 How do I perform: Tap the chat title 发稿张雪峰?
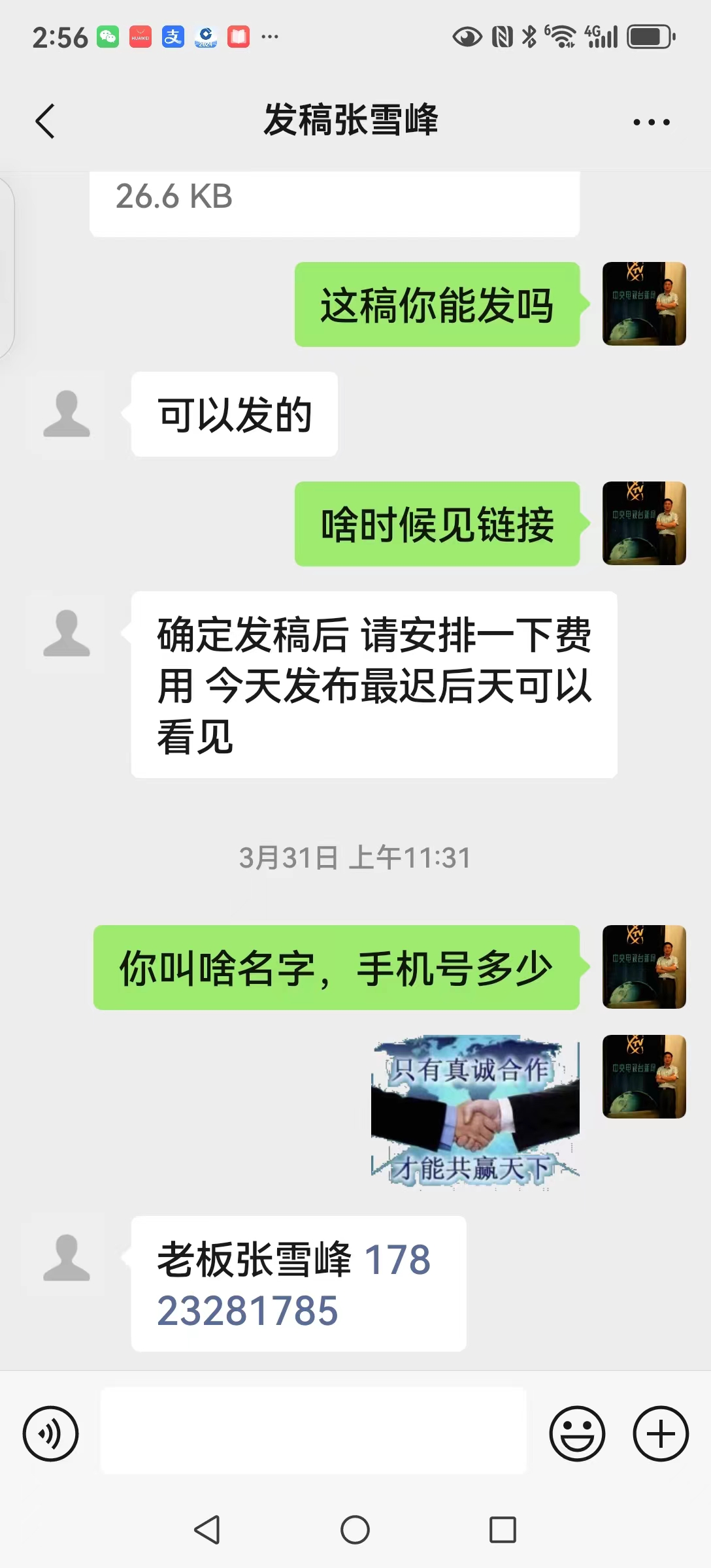[353, 122]
